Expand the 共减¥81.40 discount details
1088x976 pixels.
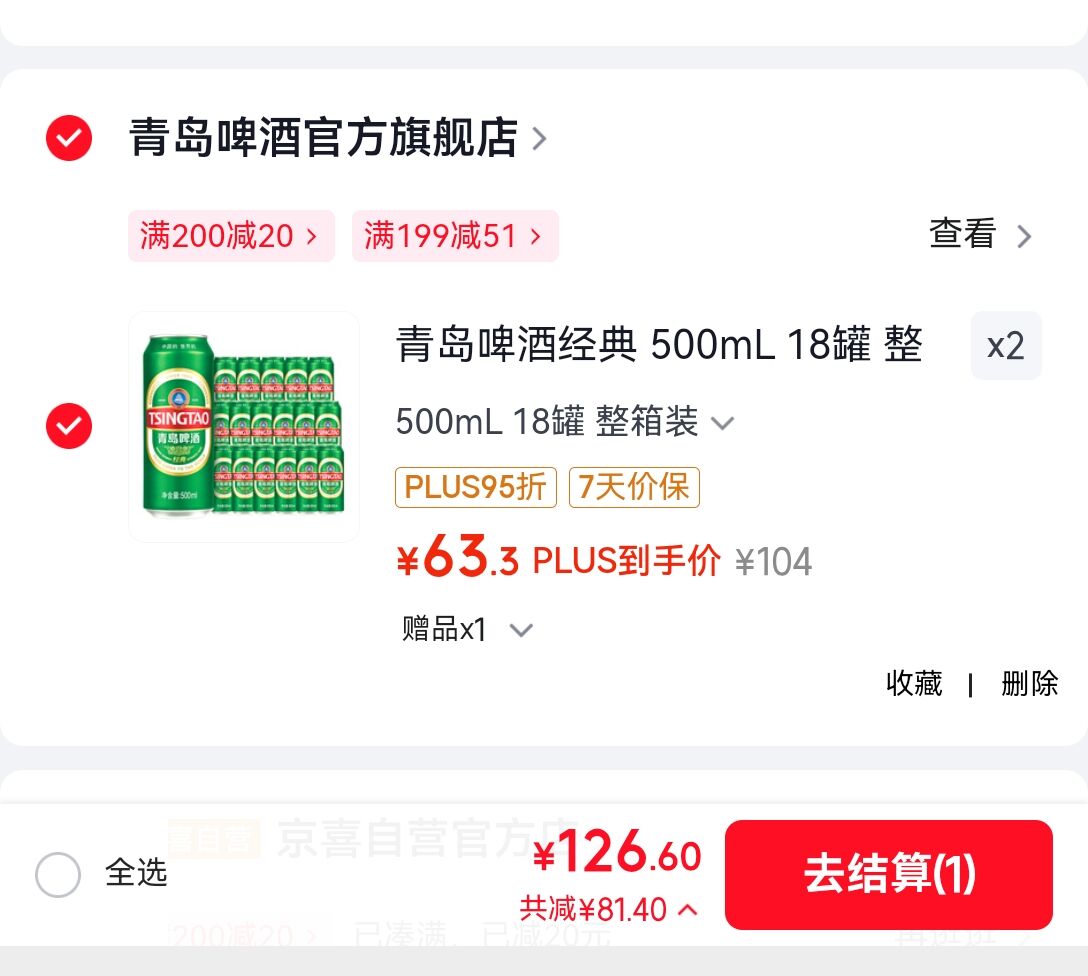coord(609,909)
